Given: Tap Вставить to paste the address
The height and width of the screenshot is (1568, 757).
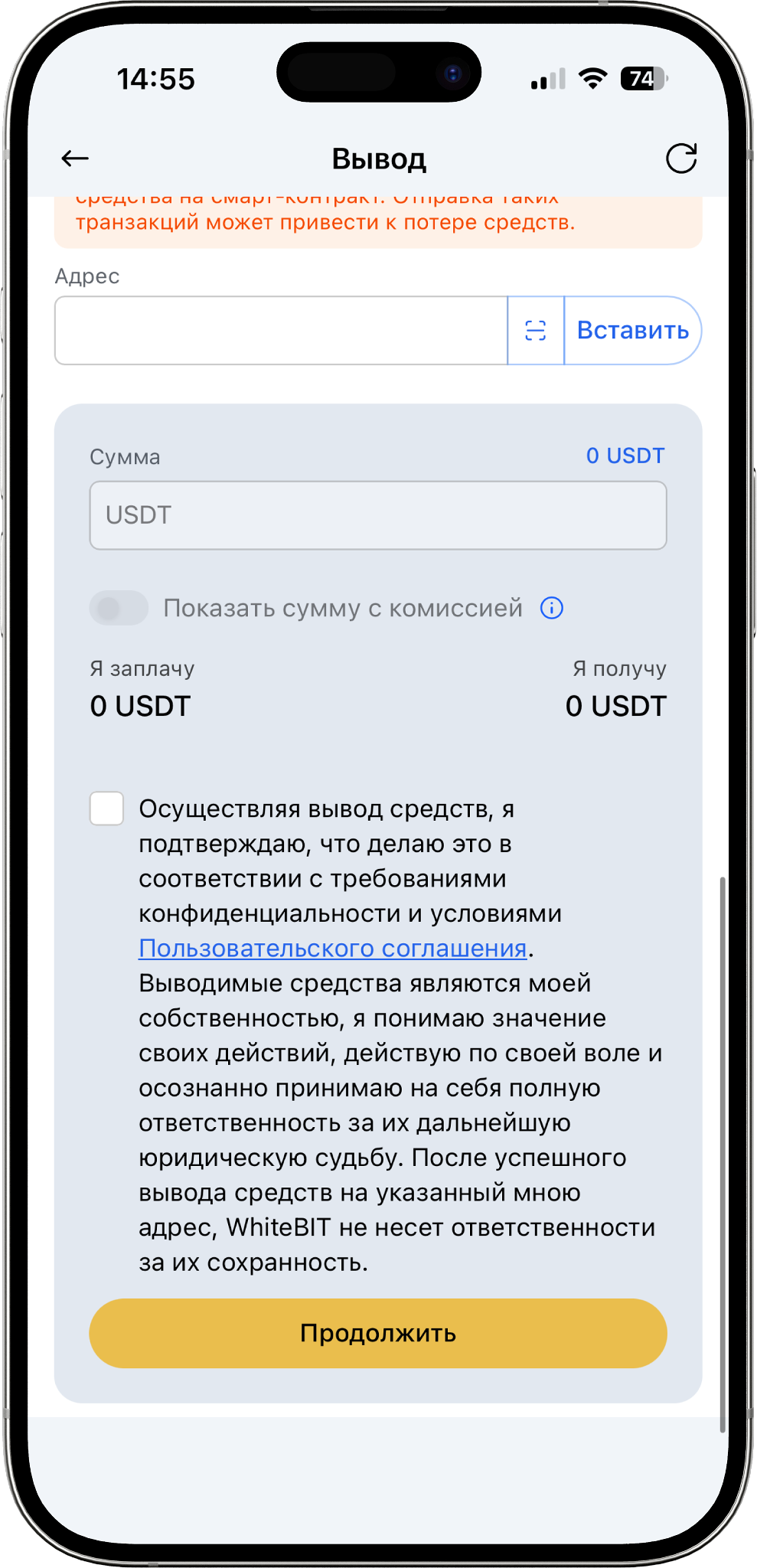Looking at the screenshot, I should coord(632,331).
